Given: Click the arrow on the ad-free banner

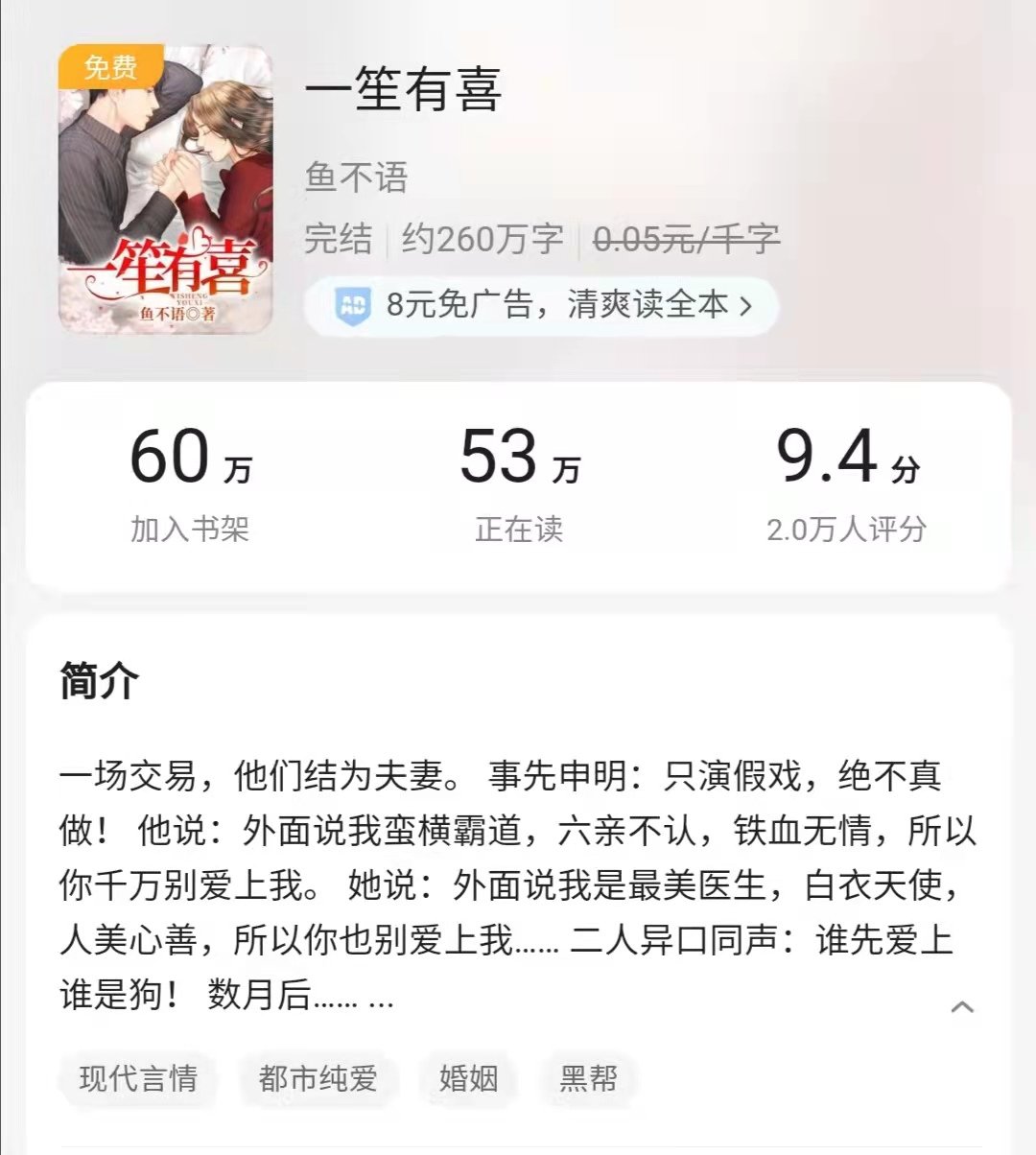Looking at the screenshot, I should point(747,305).
